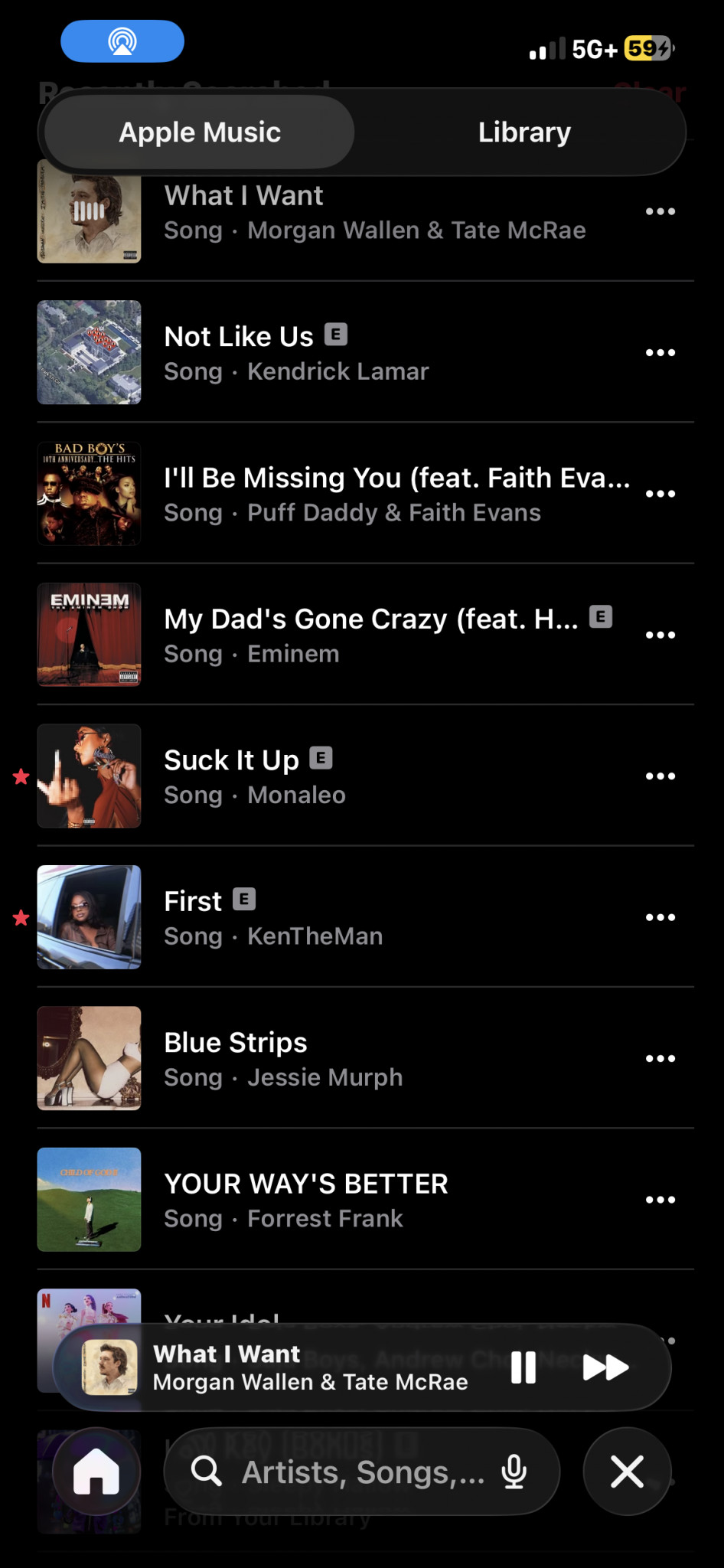Open more options for YOUR WAY'S BETTER
Screen dimensions: 724x1568
pyautogui.click(x=660, y=1200)
